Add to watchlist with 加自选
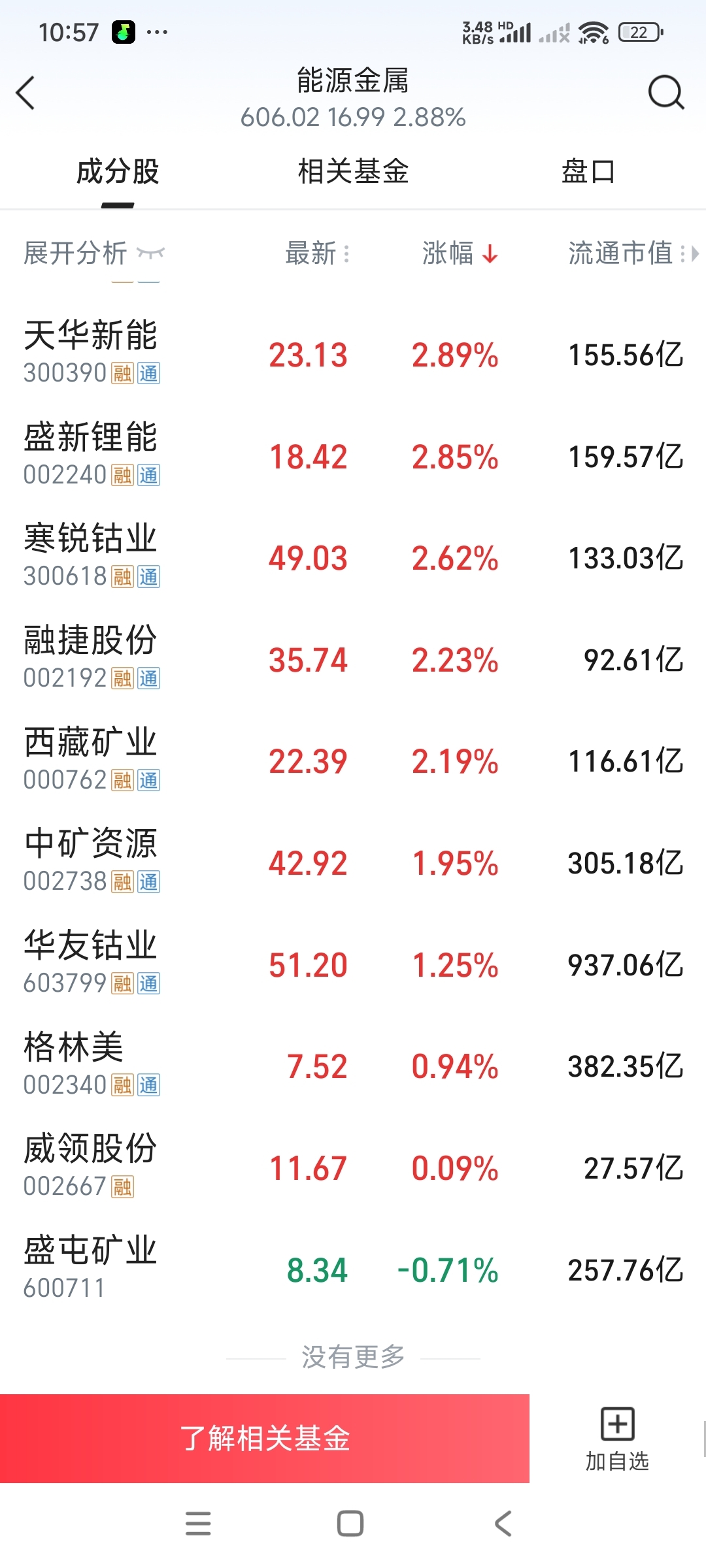The image size is (706, 1568). pyautogui.click(x=617, y=1439)
